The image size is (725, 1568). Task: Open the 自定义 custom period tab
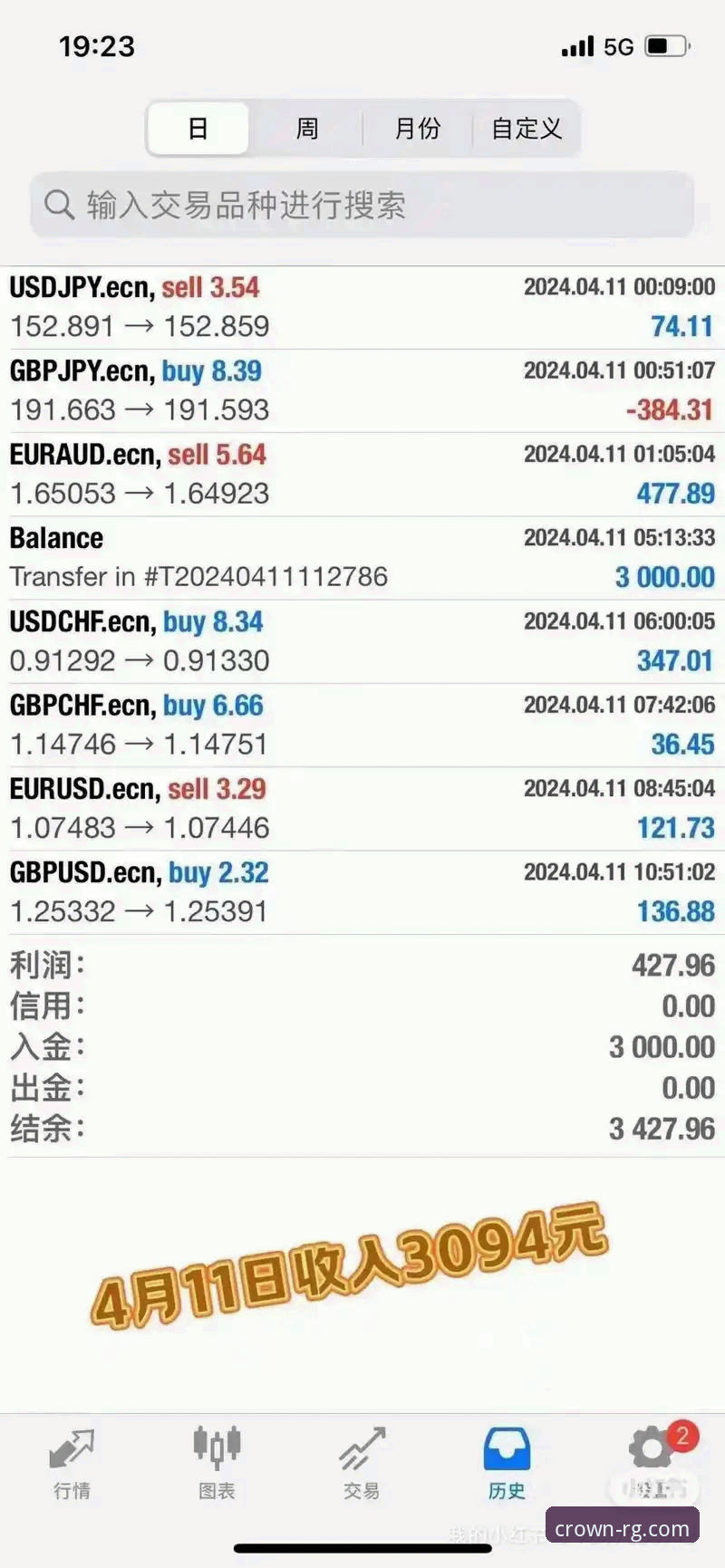[x=526, y=129]
